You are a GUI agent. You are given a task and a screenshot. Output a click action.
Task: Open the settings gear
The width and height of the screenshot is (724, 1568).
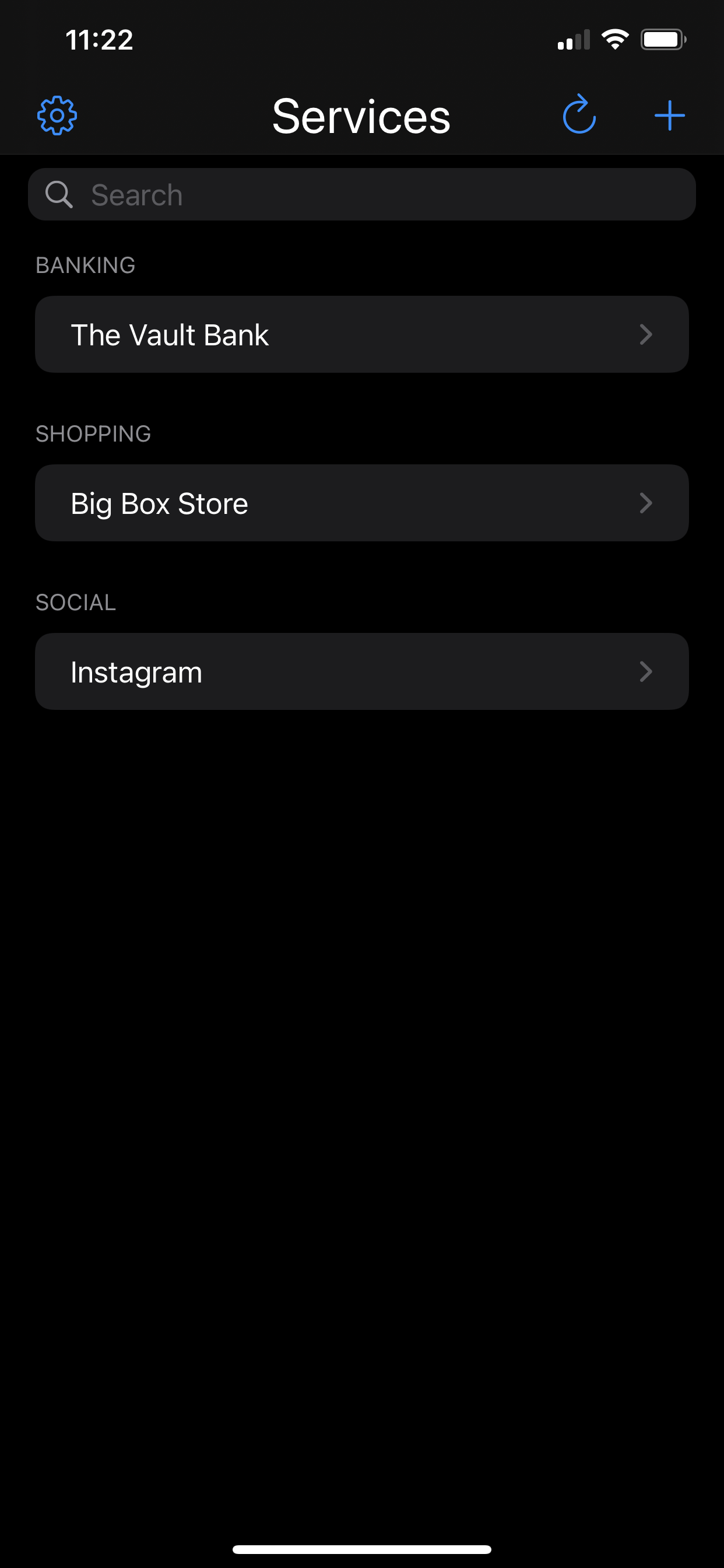[x=57, y=116]
